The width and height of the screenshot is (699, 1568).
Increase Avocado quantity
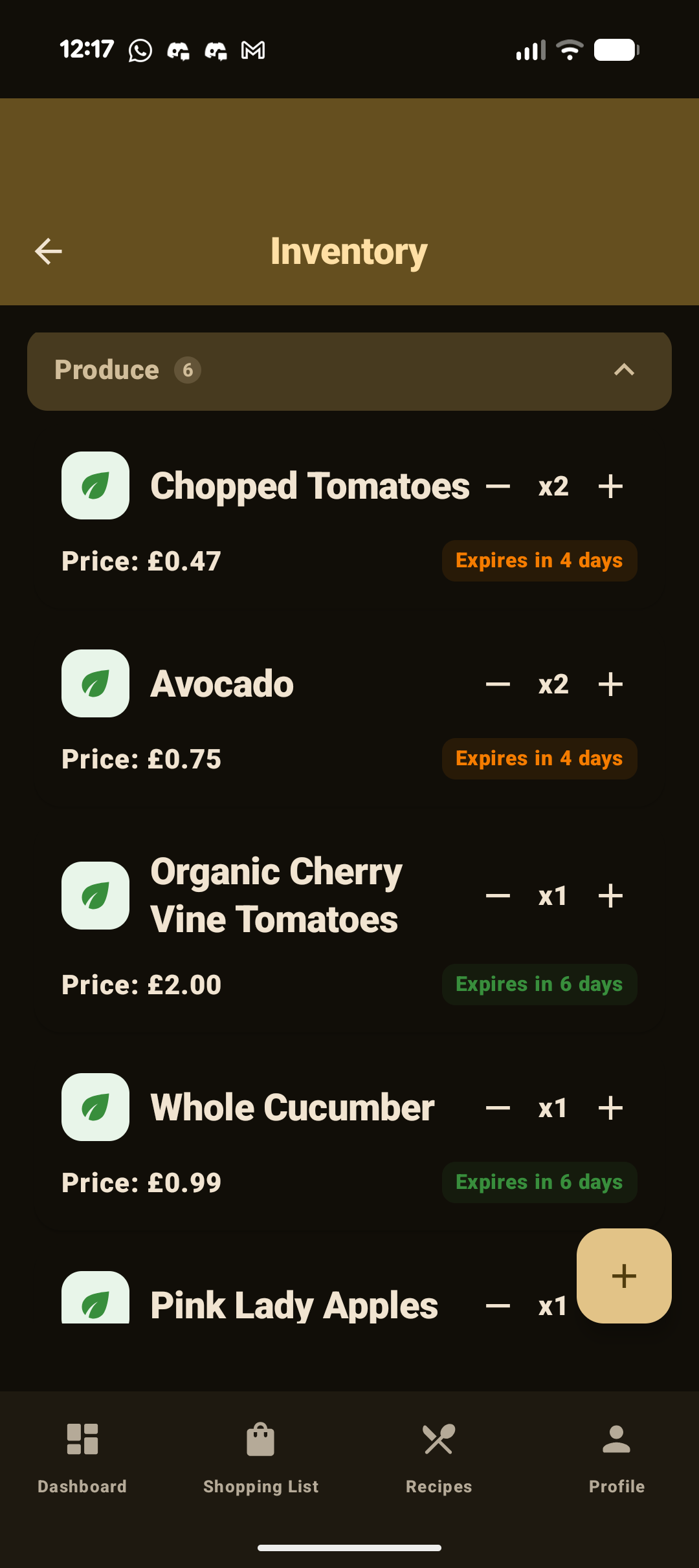pyautogui.click(x=610, y=684)
